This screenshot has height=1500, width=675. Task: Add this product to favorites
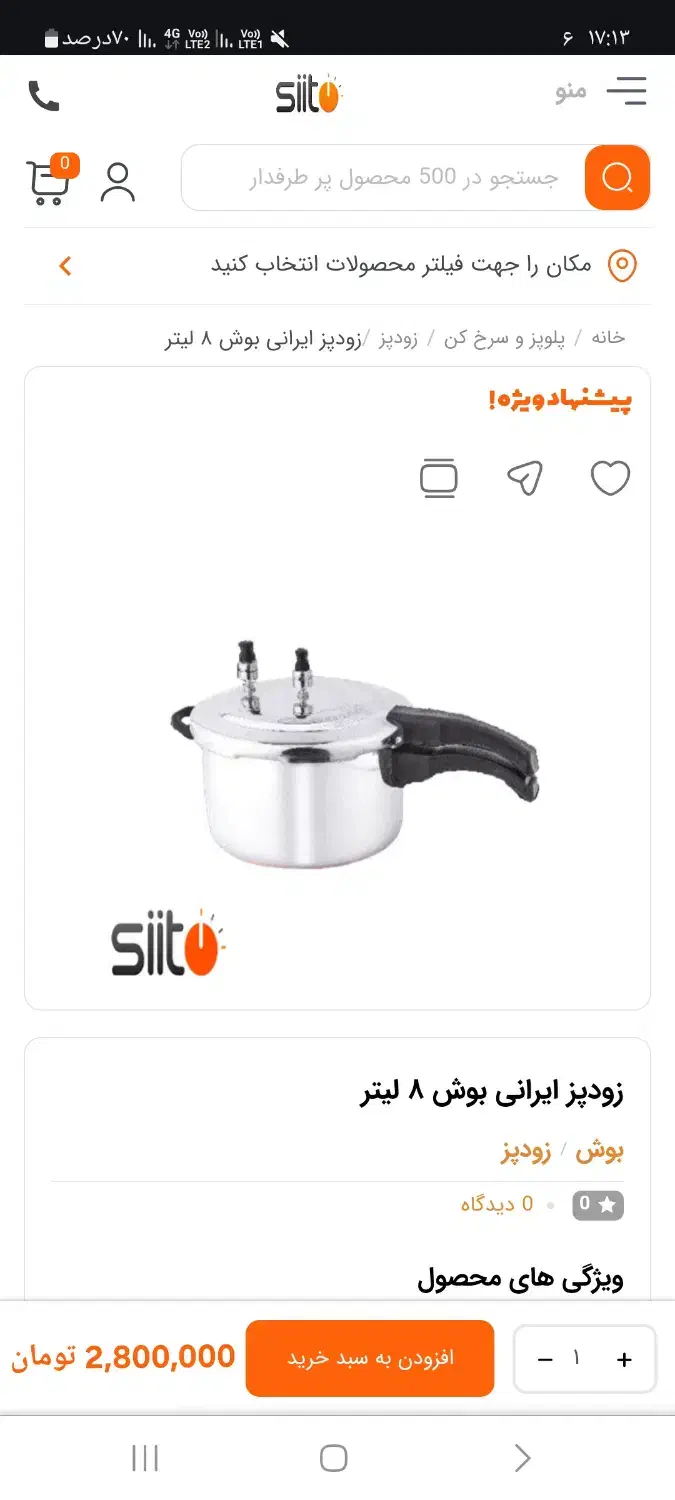click(x=610, y=479)
